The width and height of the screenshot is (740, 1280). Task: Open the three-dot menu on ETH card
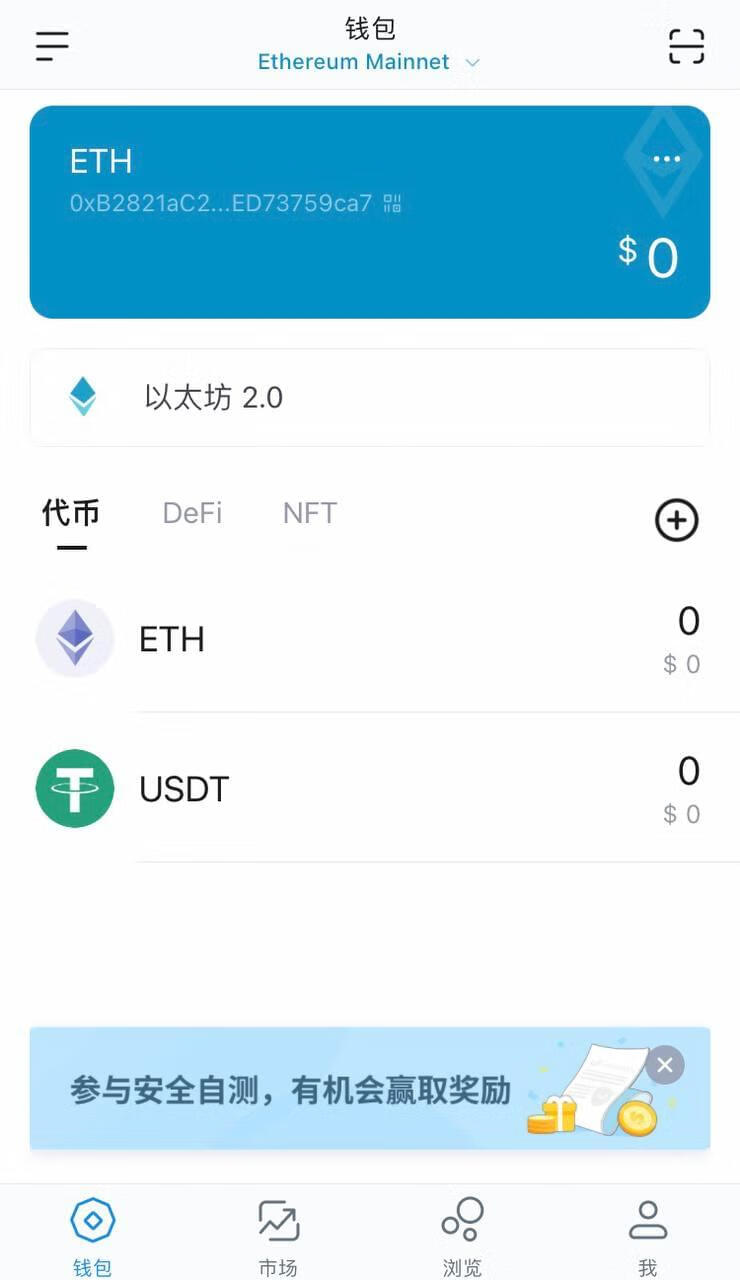click(666, 159)
